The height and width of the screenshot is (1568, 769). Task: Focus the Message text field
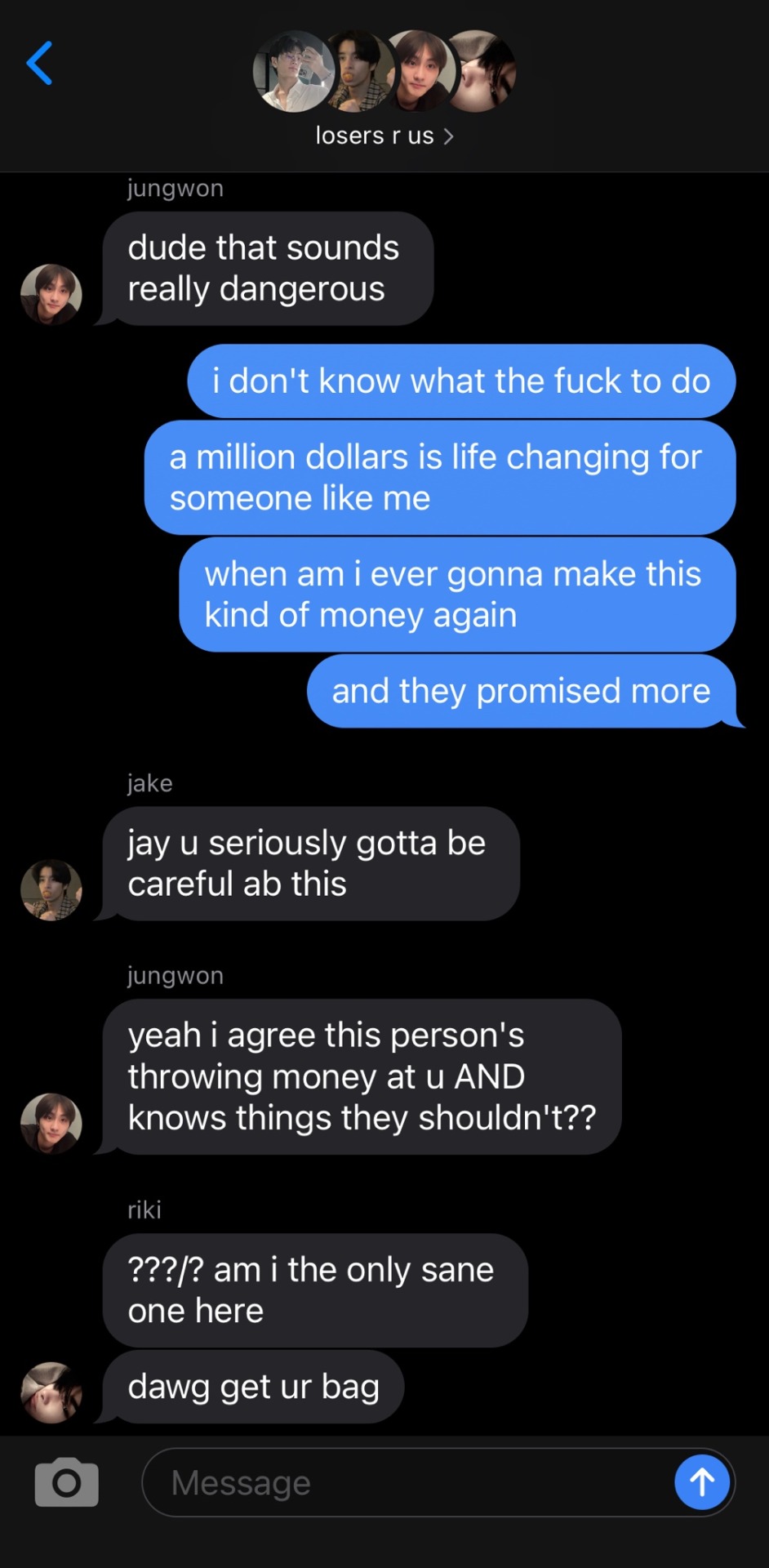(408, 1482)
